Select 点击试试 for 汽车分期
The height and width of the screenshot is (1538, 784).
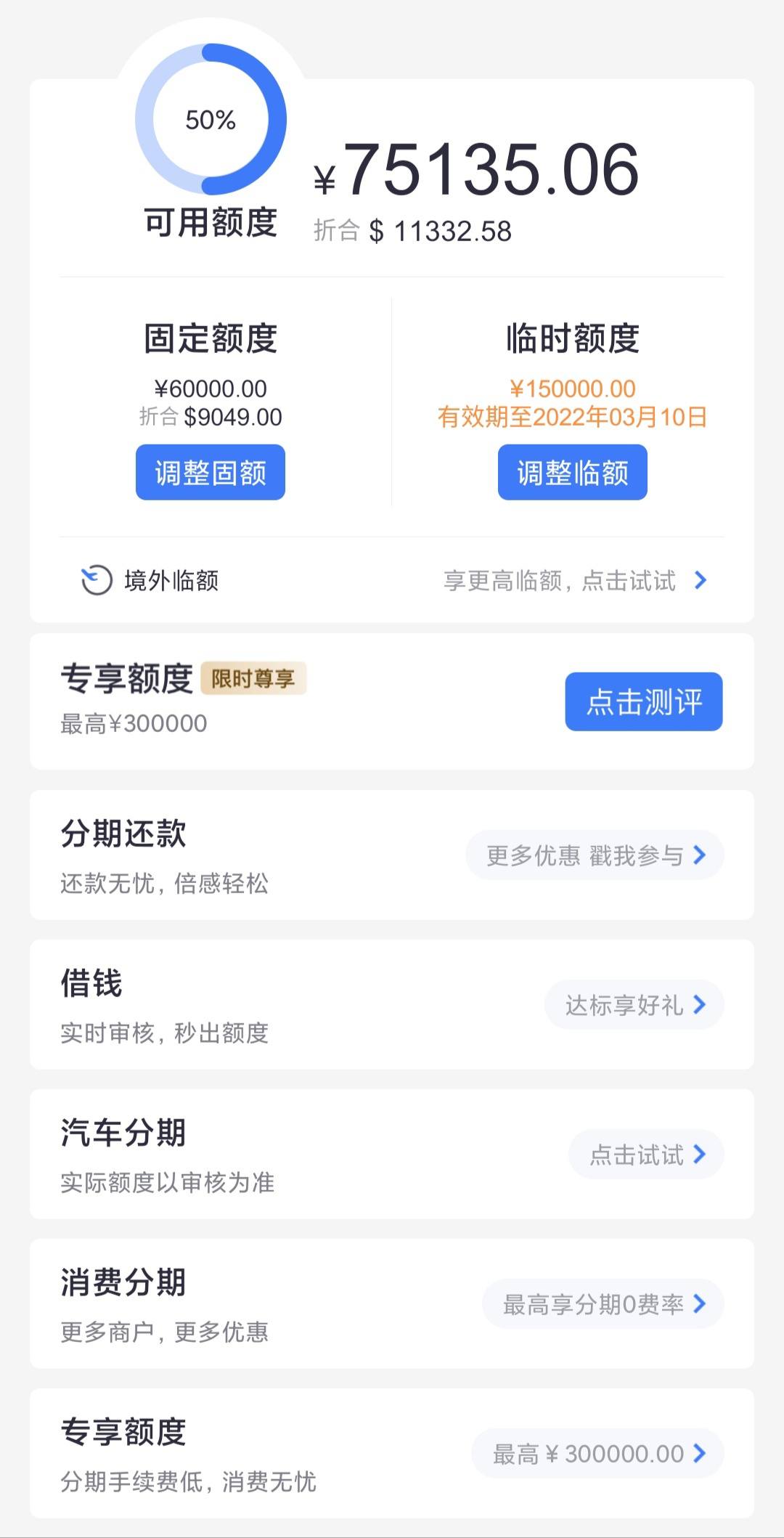tap(646, 1155)
